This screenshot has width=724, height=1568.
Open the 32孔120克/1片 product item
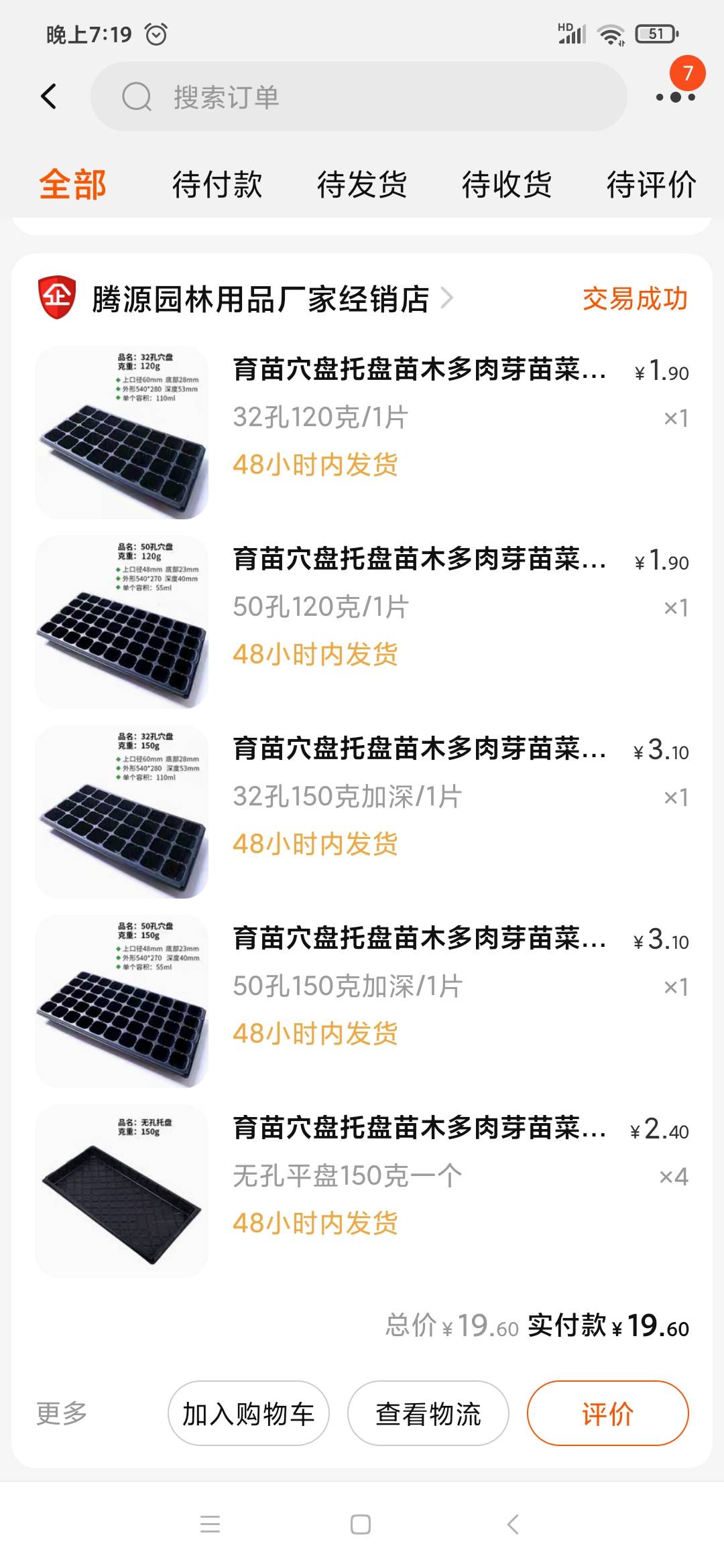tap(362, 433)
